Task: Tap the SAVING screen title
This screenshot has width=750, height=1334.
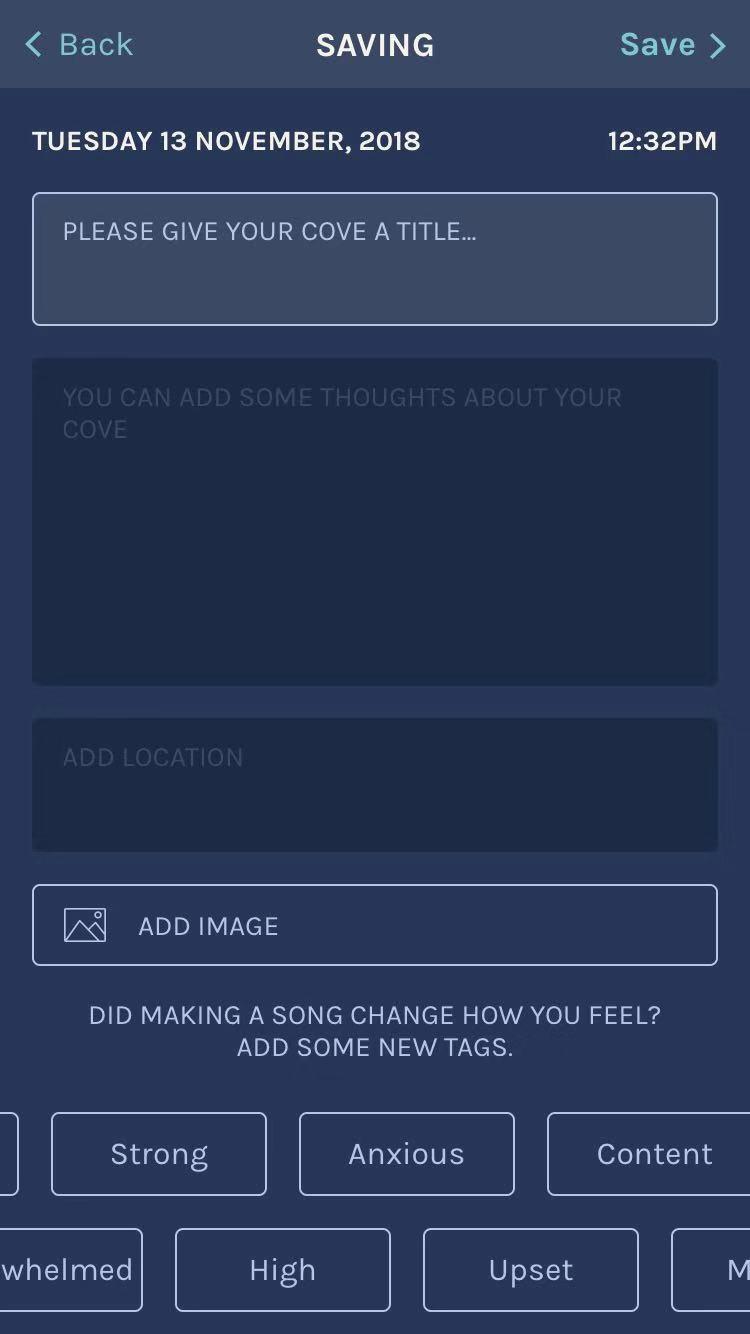Action: [375, 44]
